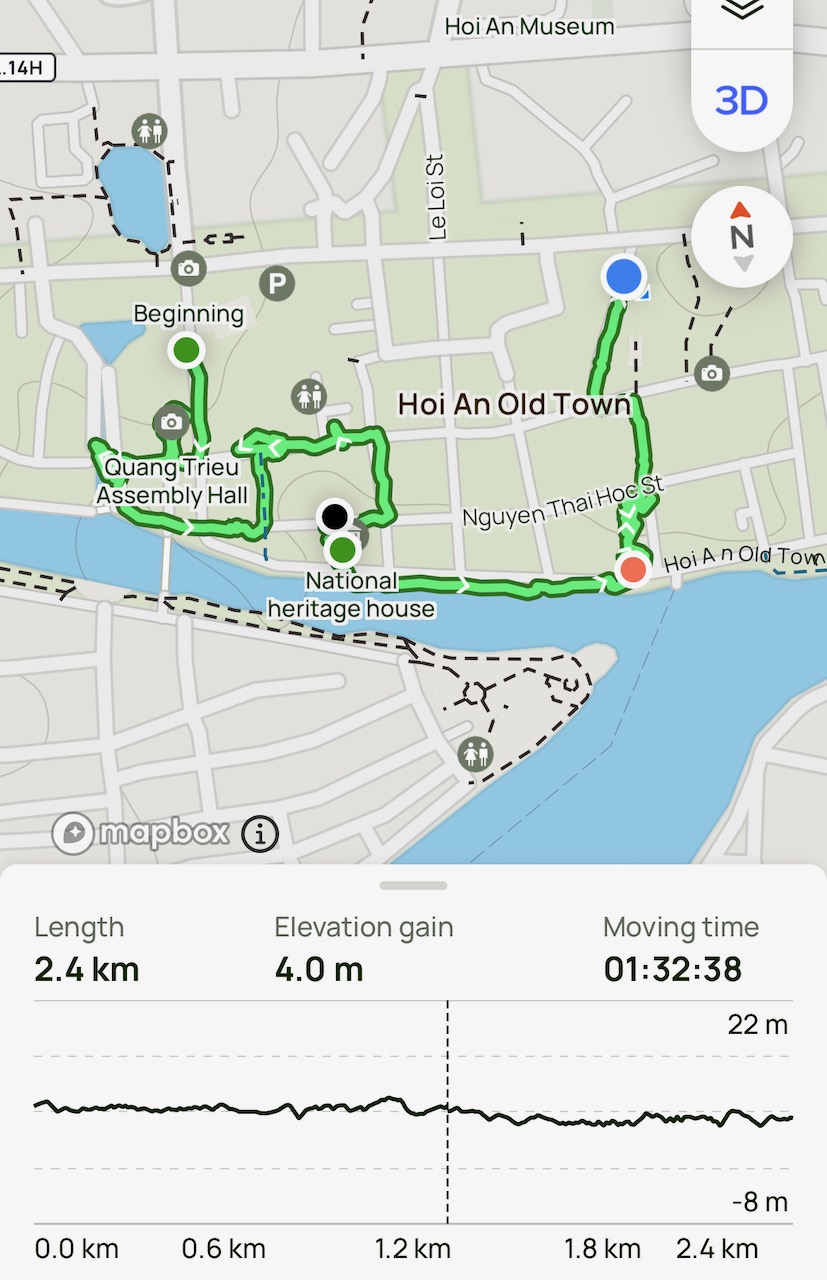Open Mapbox attribution info icon
Screen dimensions: 827x1280
tap(260, 832)
